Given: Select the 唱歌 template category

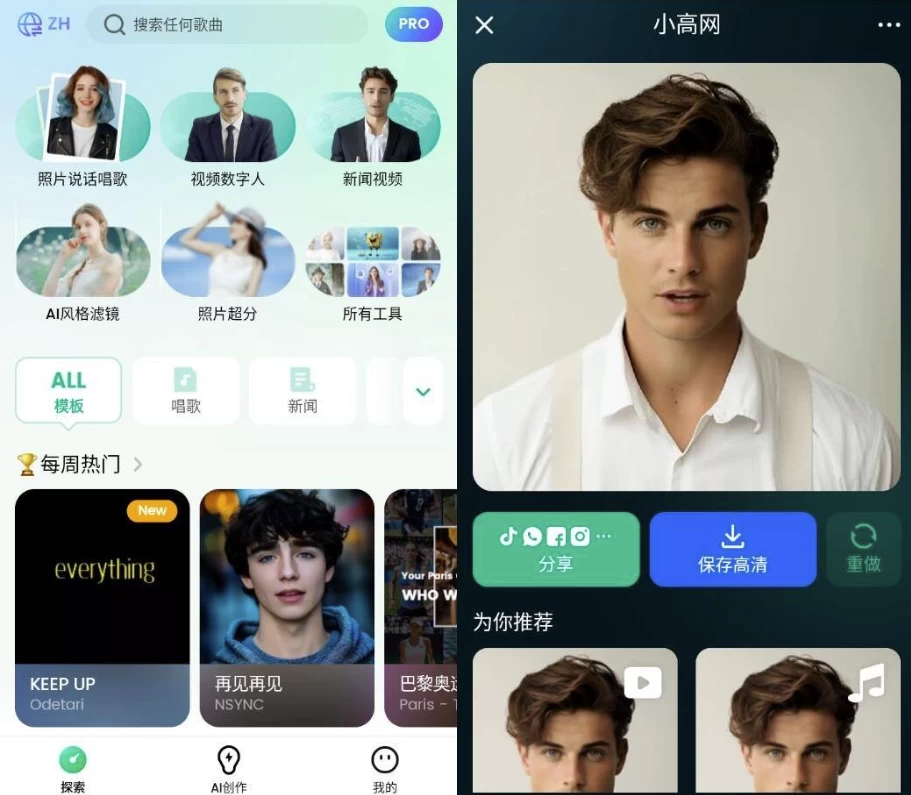Looking at the screenshot, I should tap(186, 390).
